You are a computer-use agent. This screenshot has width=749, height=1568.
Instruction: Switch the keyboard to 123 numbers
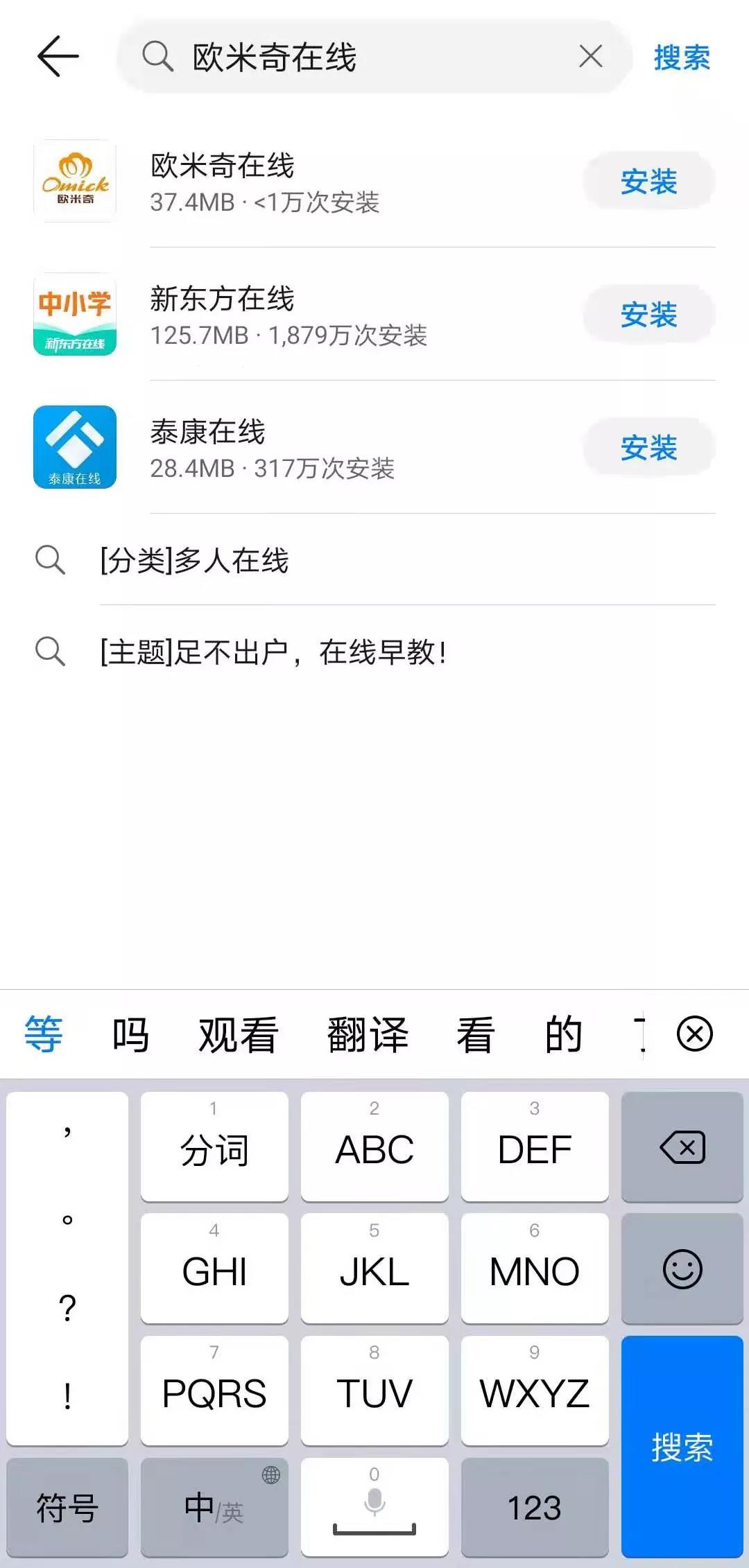(534, 1508)
